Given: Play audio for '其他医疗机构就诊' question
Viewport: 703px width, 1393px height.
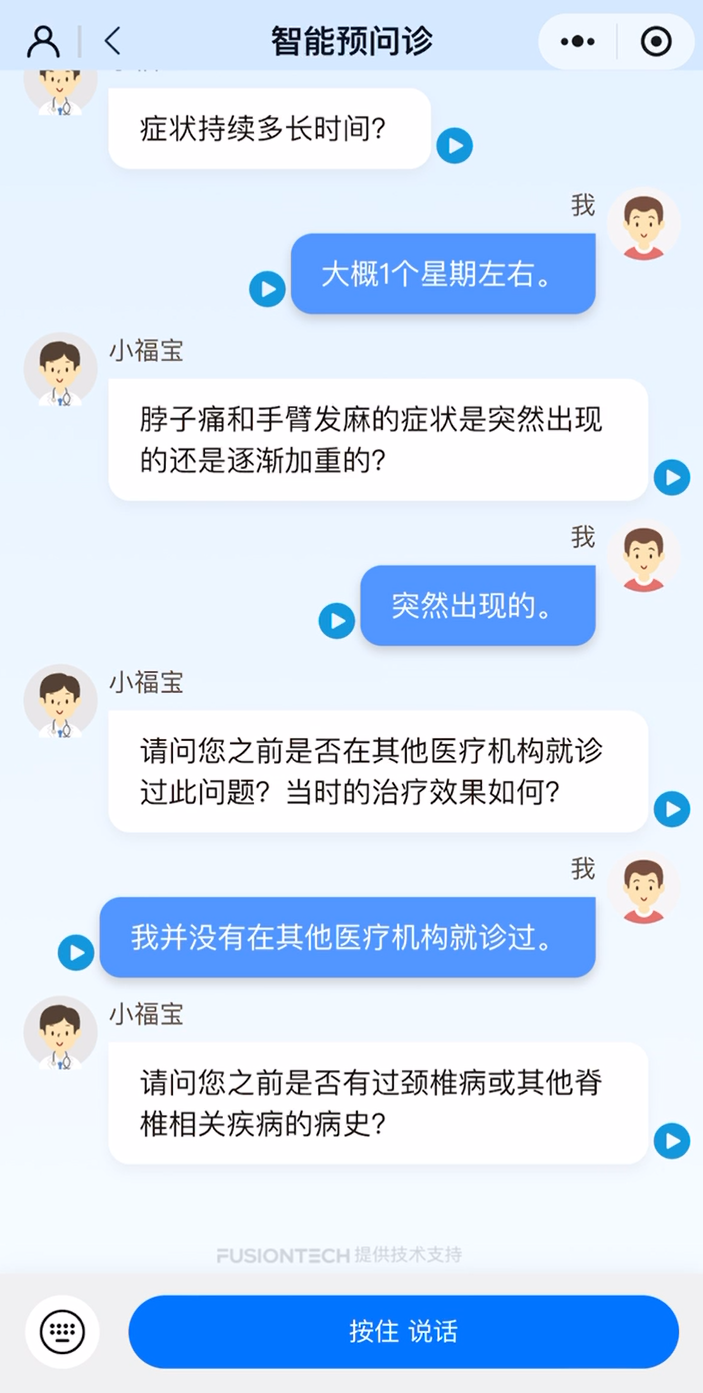Looking at the screenshot, I should [x=672, y=809].
